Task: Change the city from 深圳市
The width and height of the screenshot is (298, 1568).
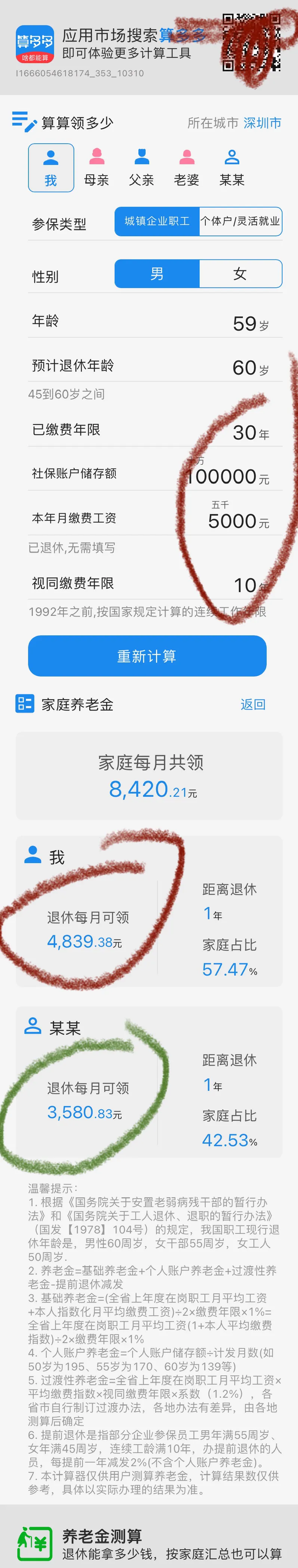Action: tap(262, 123)
